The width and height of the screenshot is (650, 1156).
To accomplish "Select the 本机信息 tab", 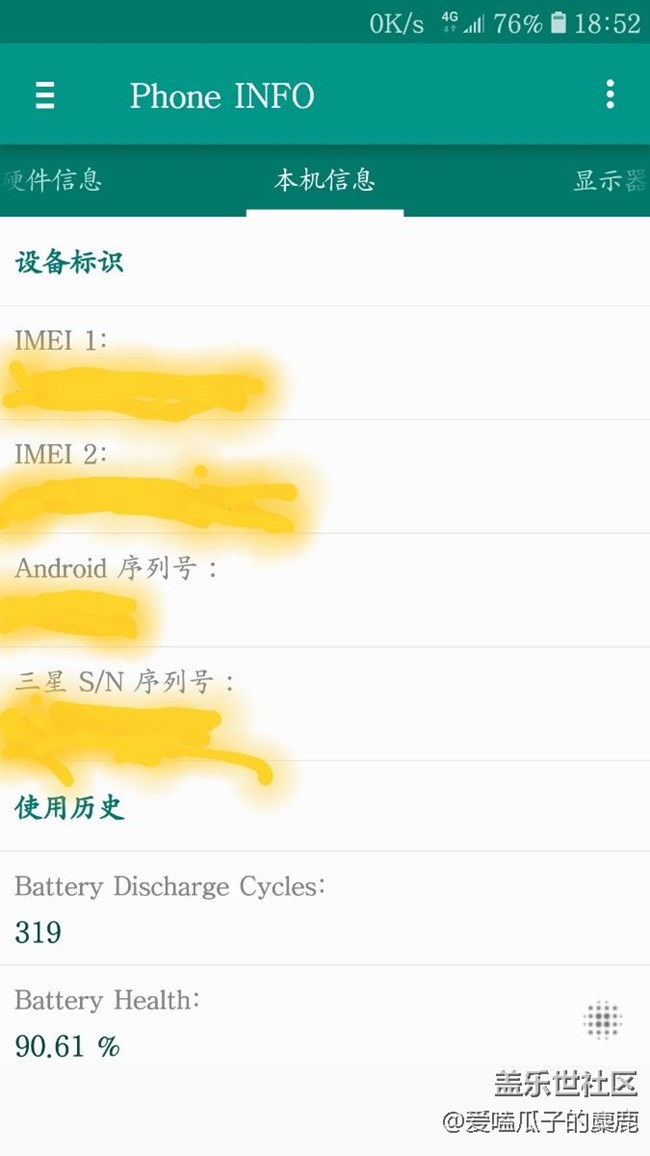I will click(x=325, y=181).
